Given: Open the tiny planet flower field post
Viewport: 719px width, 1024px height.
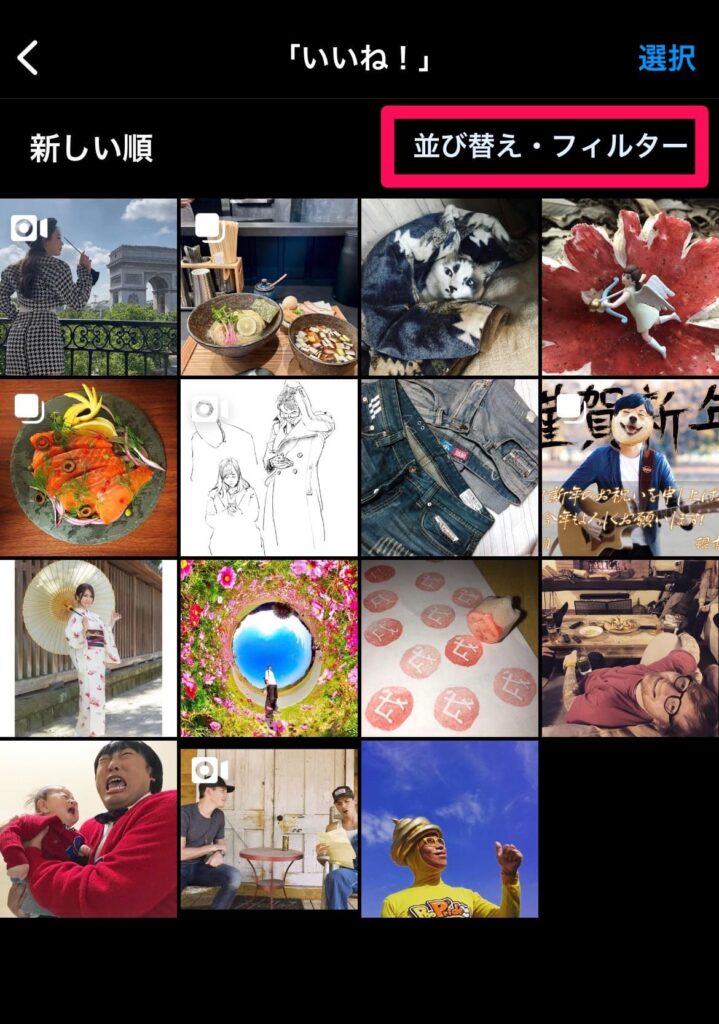Looking at the screenshot, I should click(269, 648).
